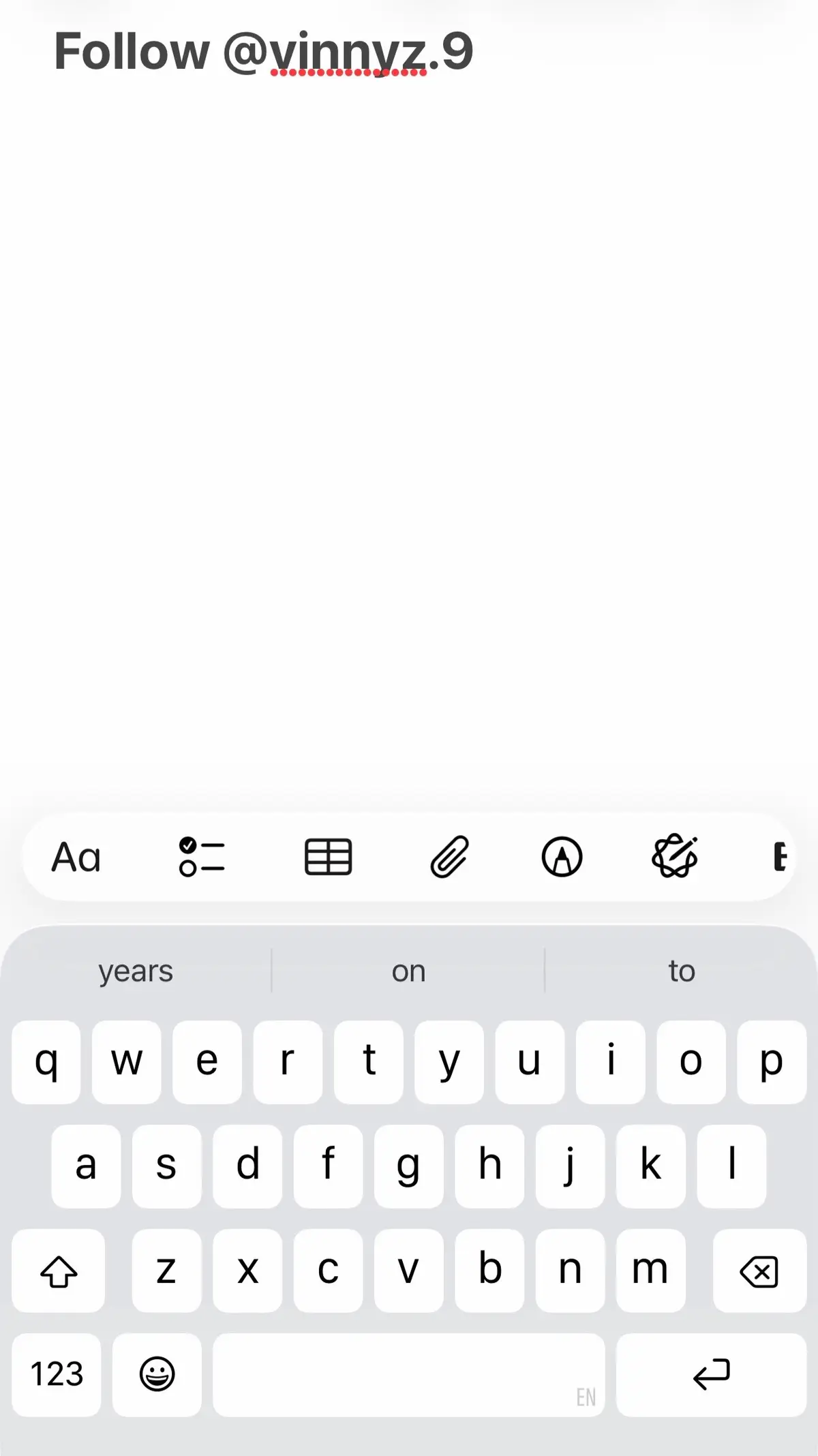Insert a checklist into the note
The height and width of the screenshot is (1456, 818).
point(202,857)
